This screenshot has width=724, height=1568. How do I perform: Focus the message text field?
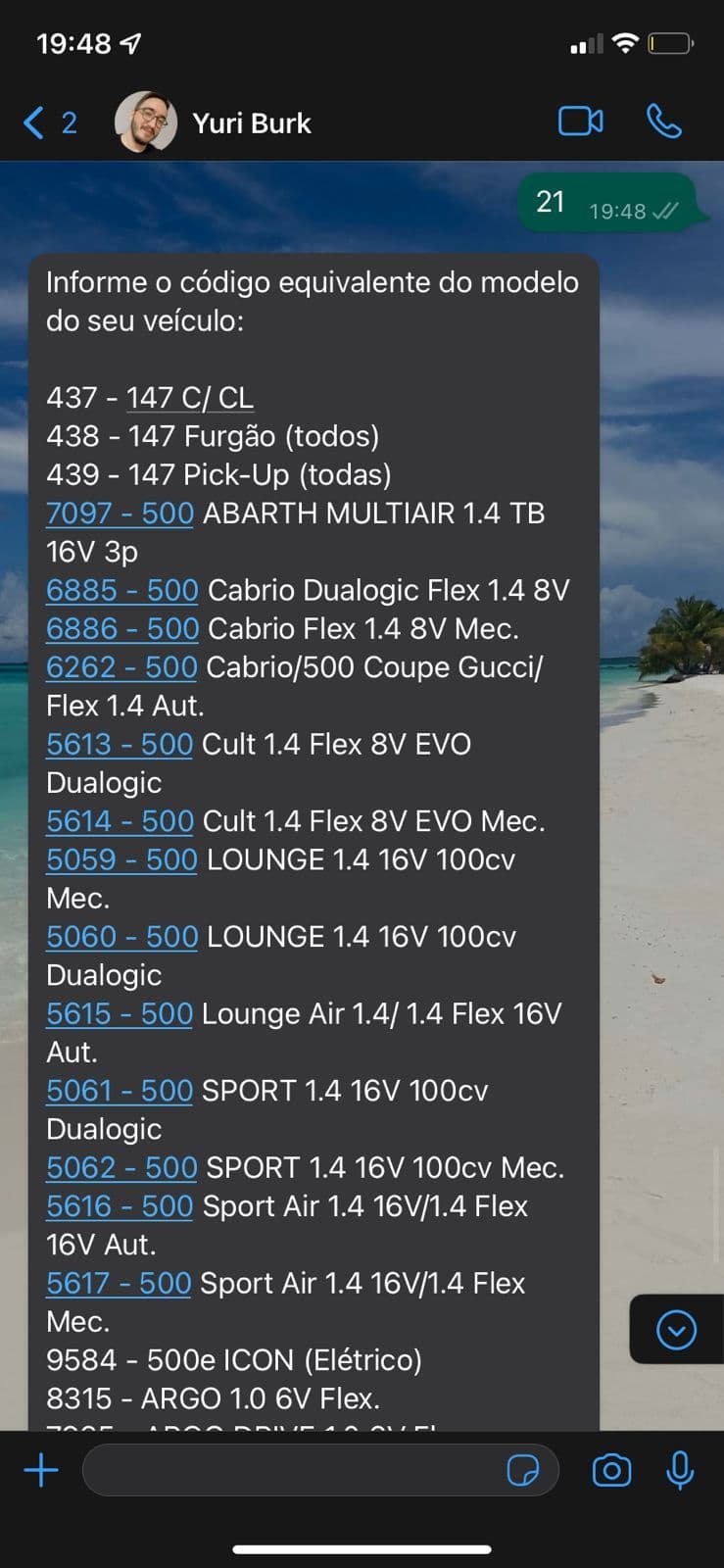294,1470
